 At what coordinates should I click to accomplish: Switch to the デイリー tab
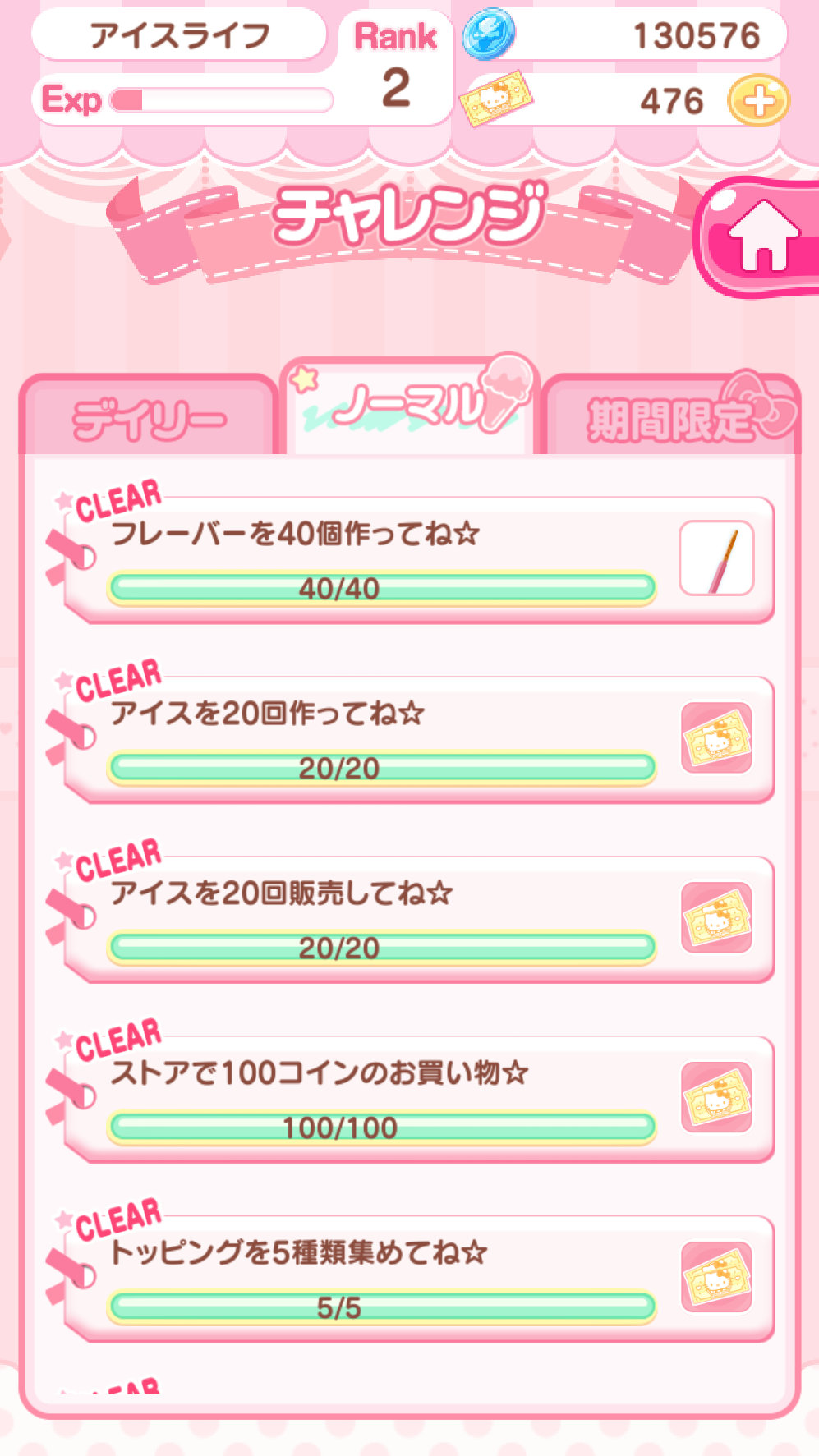pos(149,419)
